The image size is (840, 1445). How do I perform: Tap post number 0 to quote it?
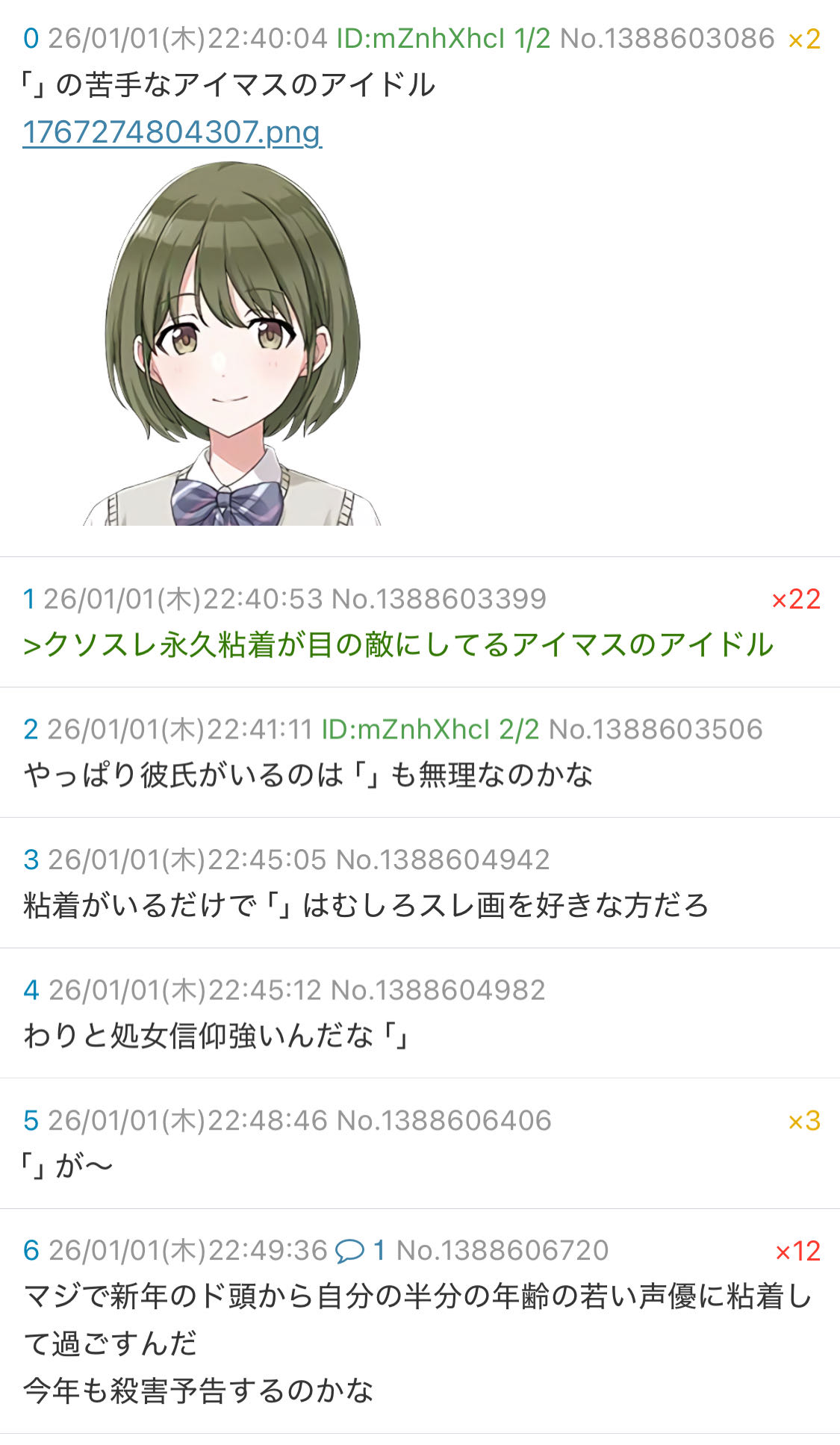31,38
